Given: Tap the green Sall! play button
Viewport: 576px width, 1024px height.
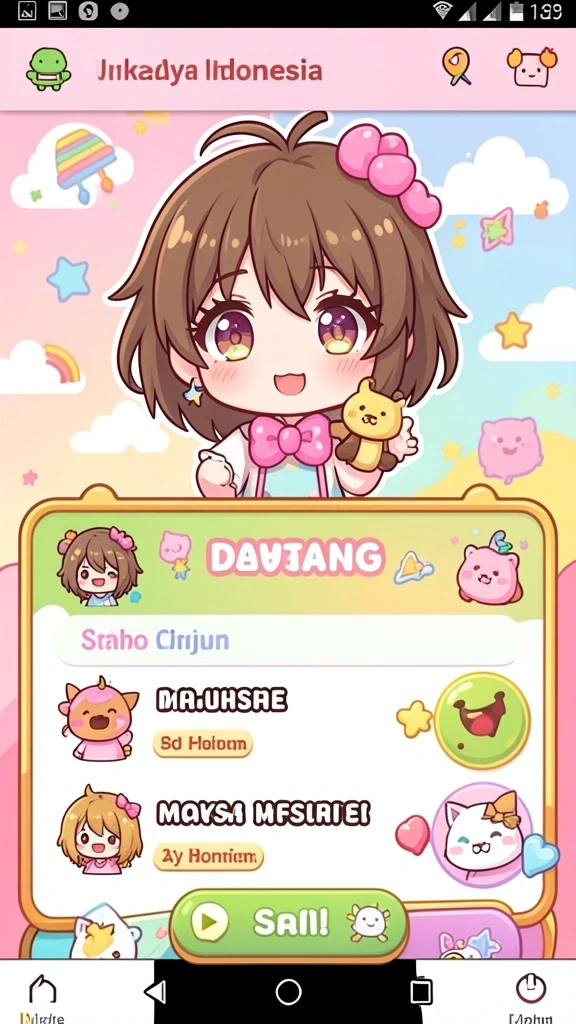Looking at the screenshot, I should click(289, 922).
